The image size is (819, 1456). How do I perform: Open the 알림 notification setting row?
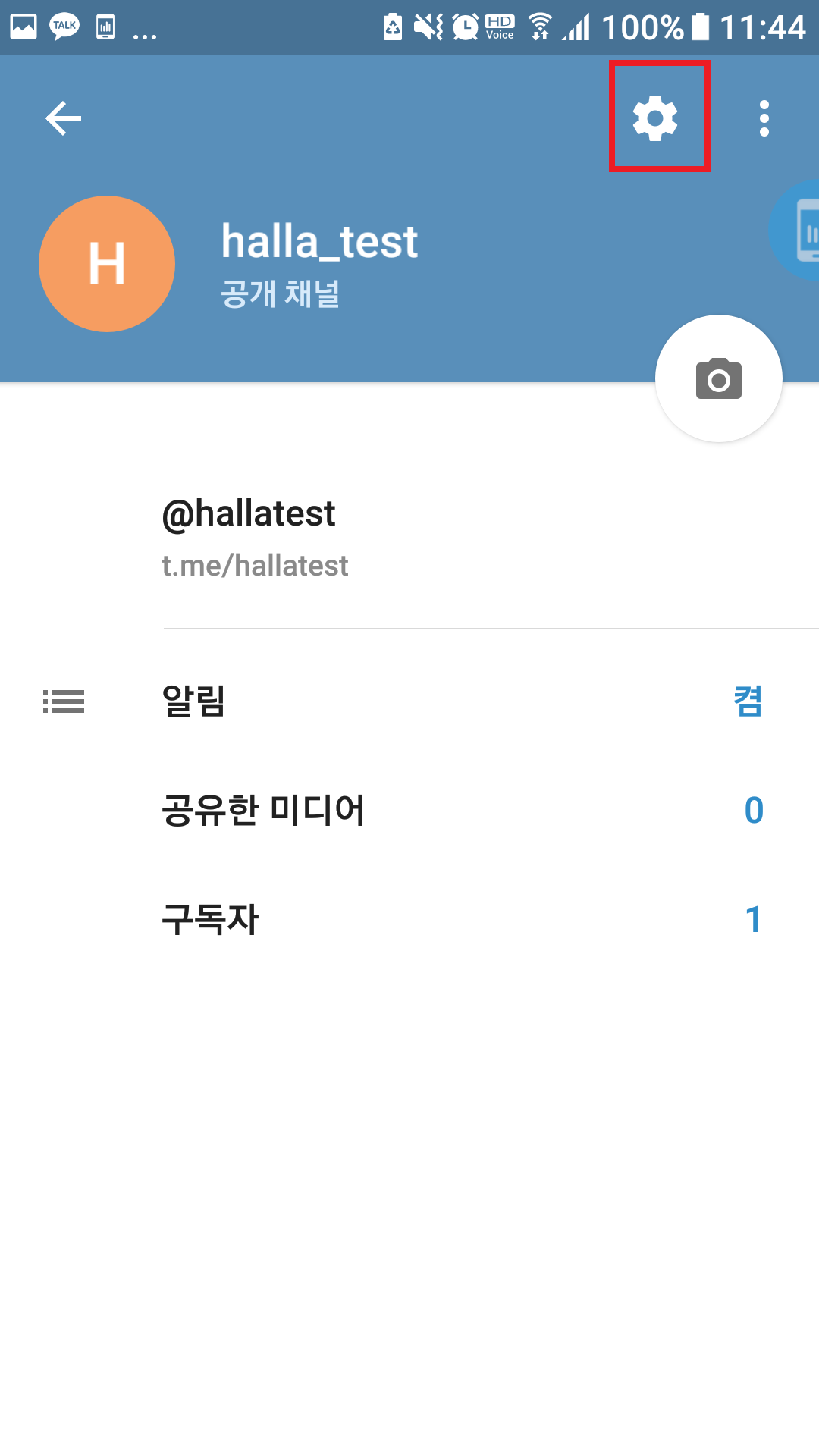tap(409, 701)
